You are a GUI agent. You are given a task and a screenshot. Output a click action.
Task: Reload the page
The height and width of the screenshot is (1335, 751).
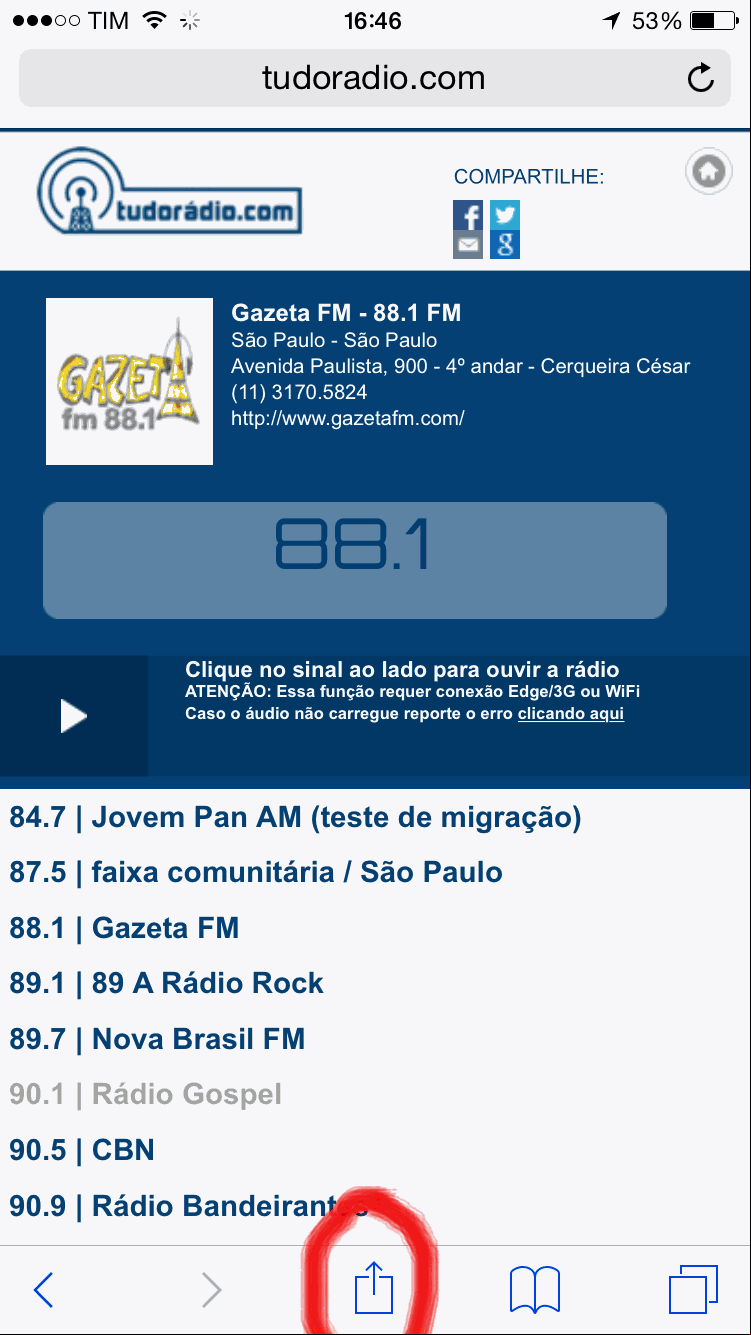click(x=701, y=78)
